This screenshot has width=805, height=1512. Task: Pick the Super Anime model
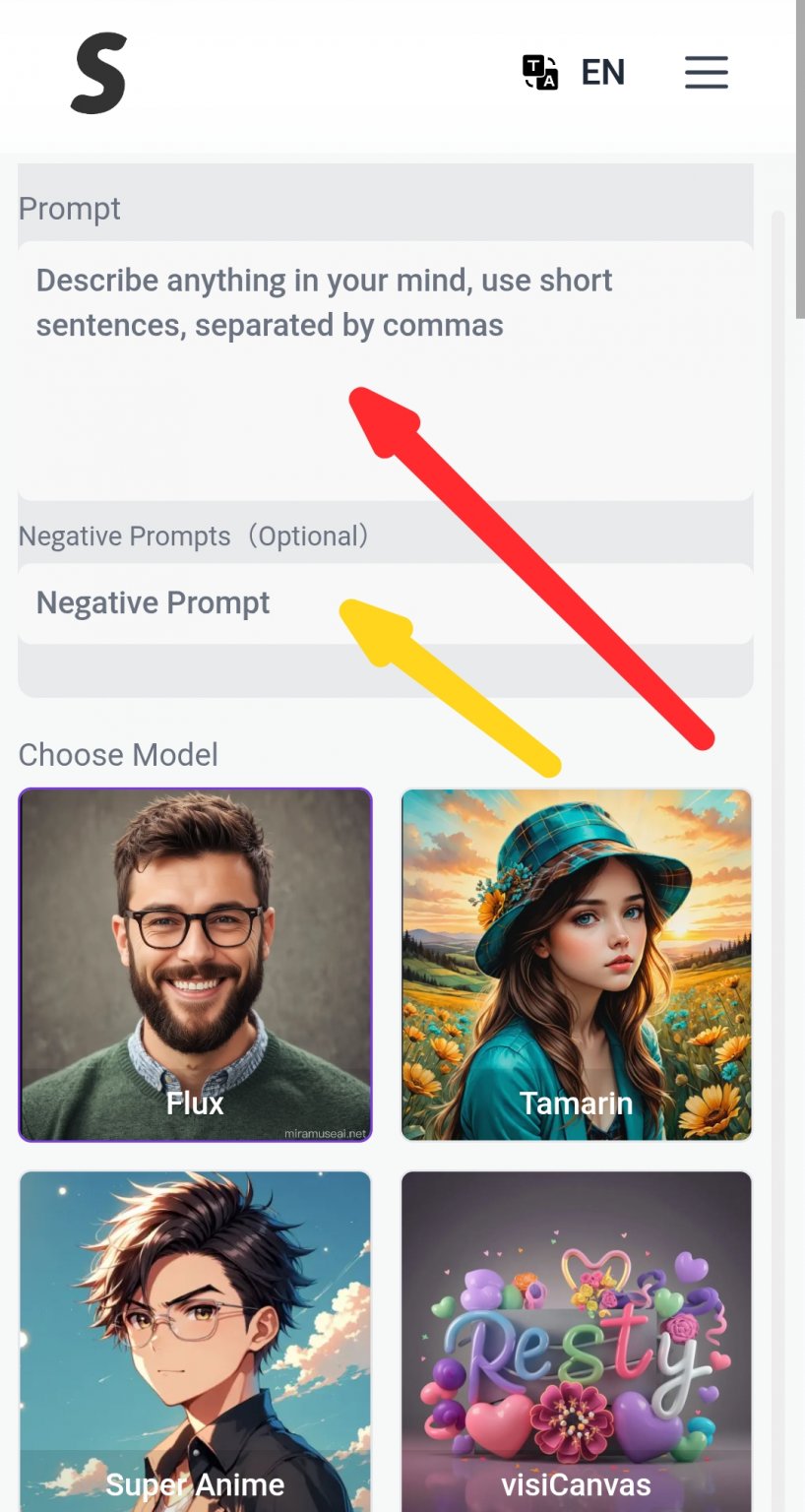(195, 1339)
